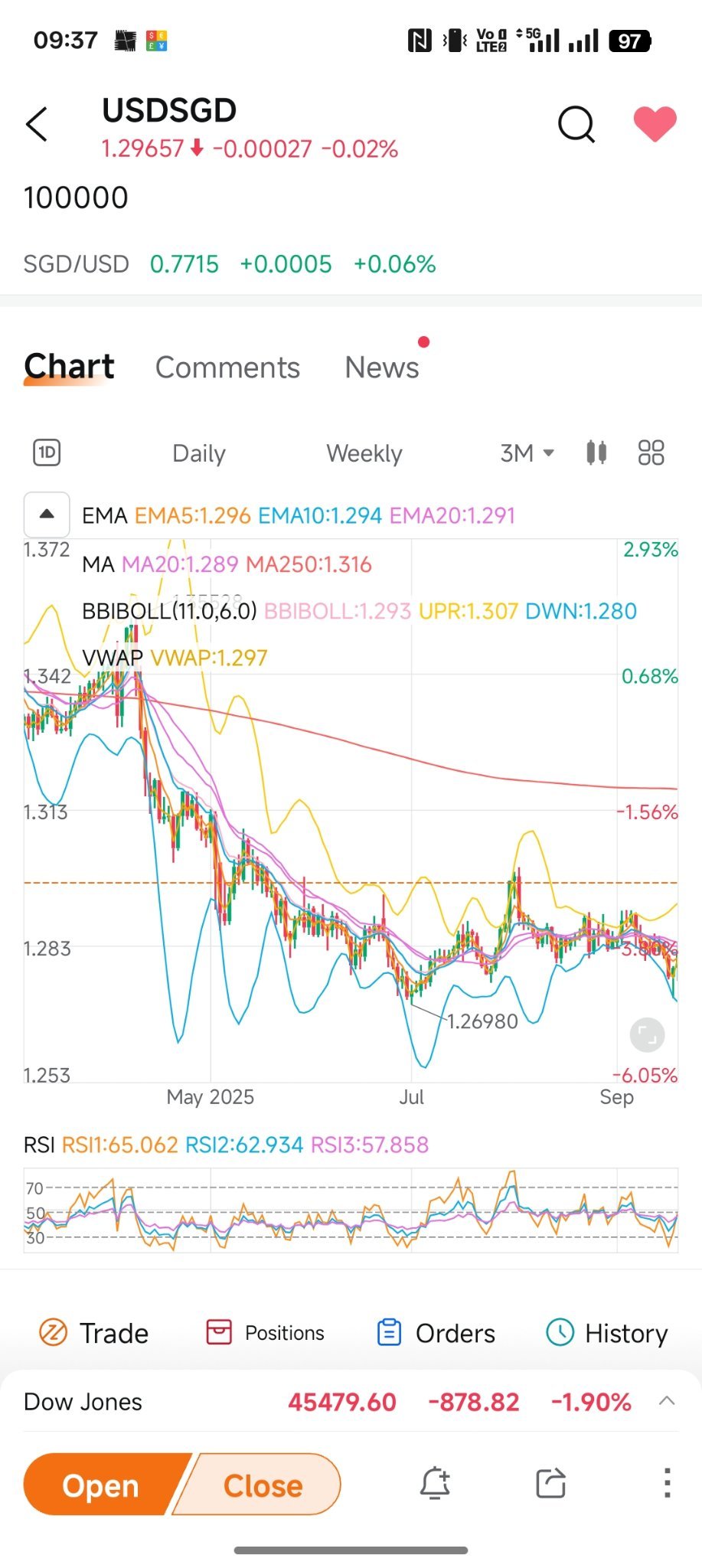
Task: Select the Weekly chart interval
Action: pyautogui.click(x=364, y=453)
